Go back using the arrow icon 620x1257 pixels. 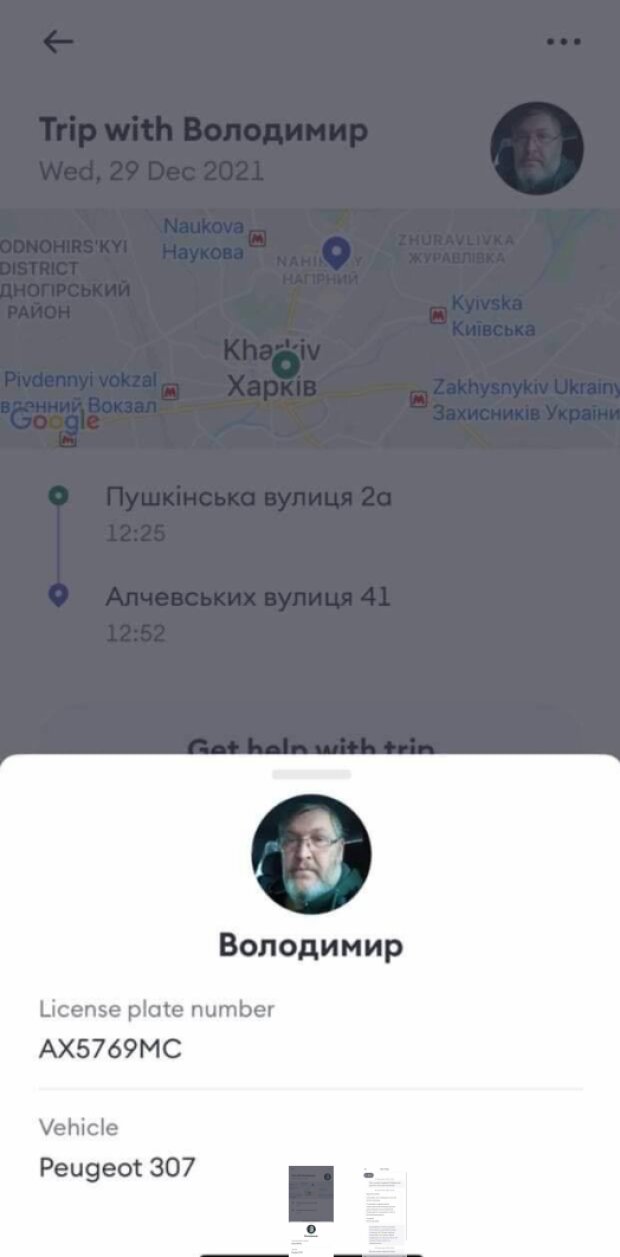(58, 41)
